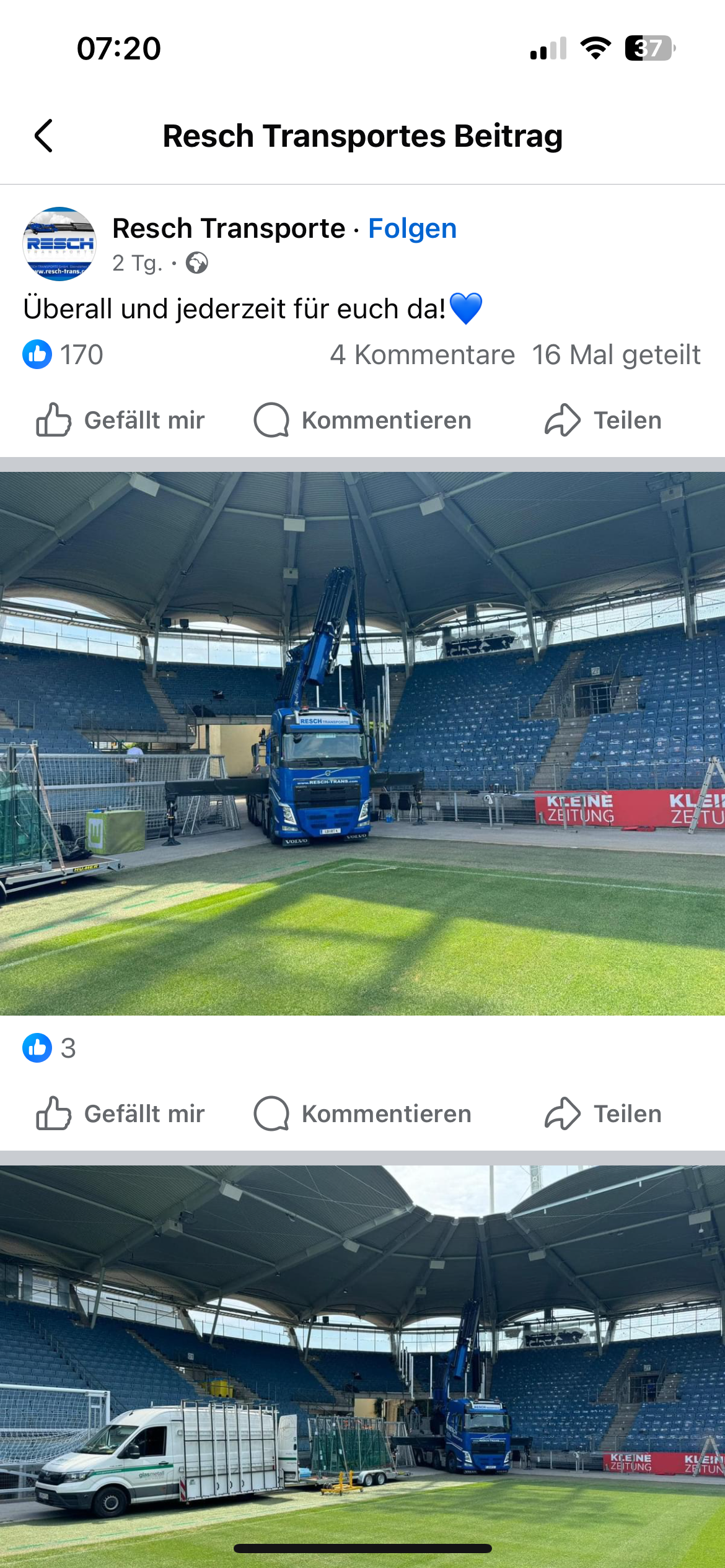Share the main post with Teilen

click(603, 420)
